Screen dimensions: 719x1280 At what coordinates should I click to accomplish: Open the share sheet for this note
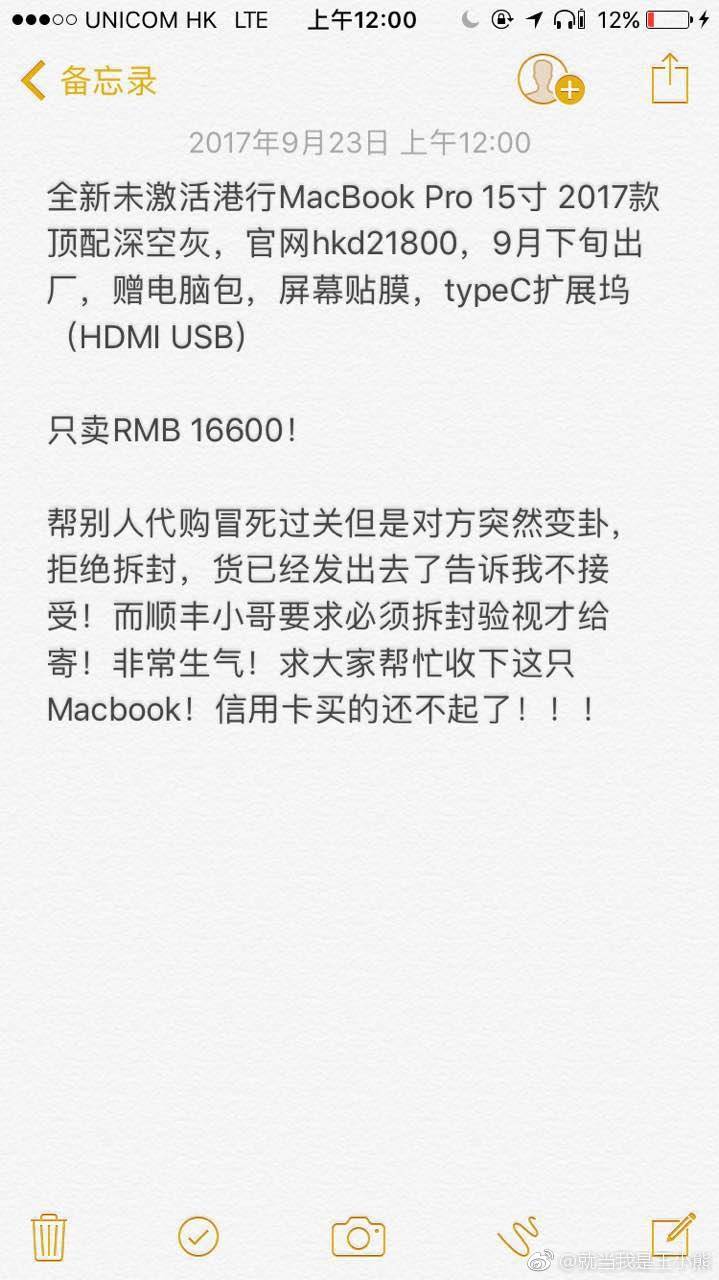tap(669, 78)
